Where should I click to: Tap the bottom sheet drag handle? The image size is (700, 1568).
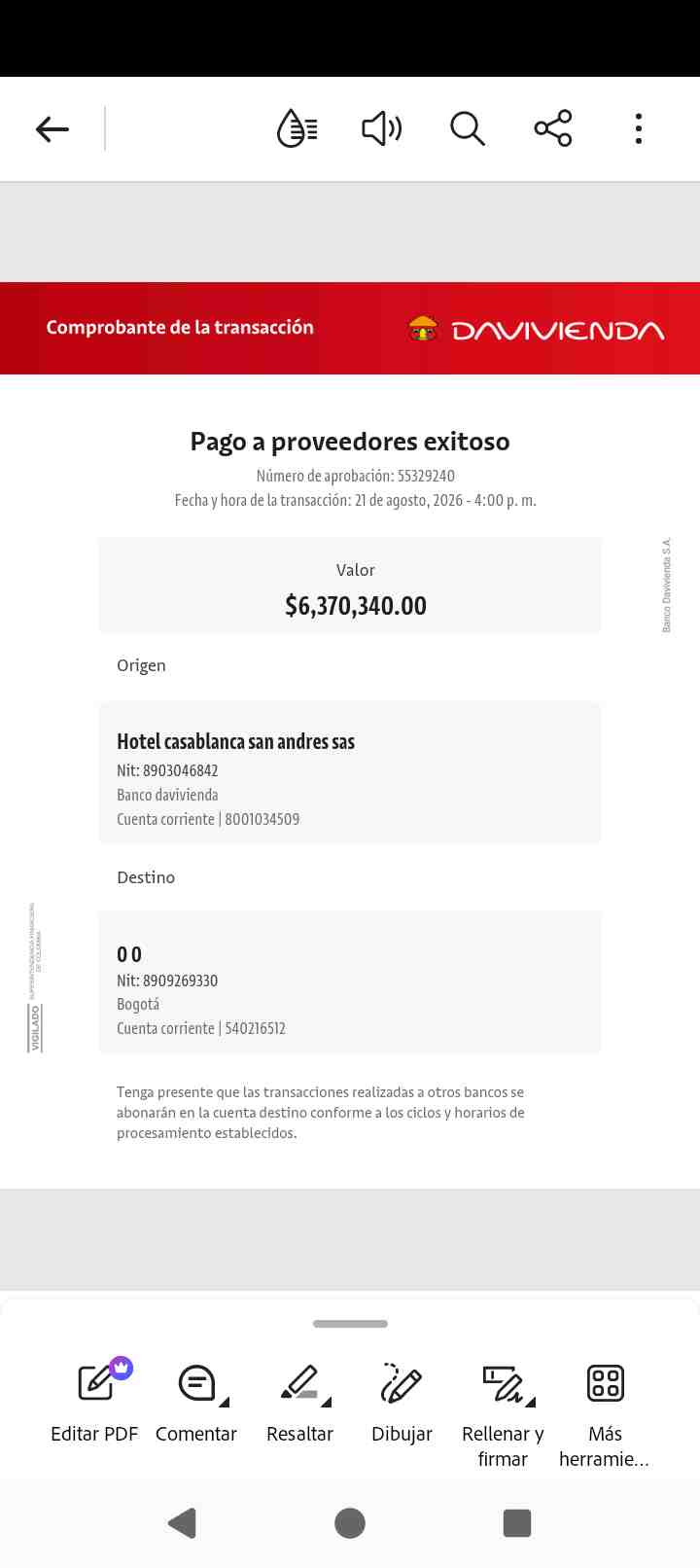pos(350,1324)
